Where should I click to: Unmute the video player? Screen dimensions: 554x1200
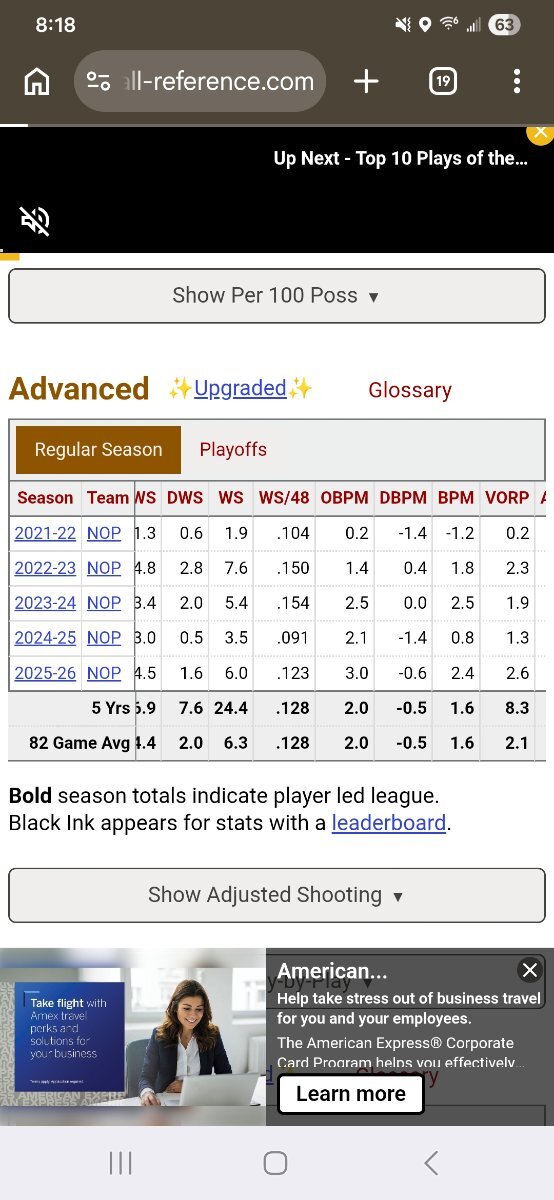tap(35, 221)
